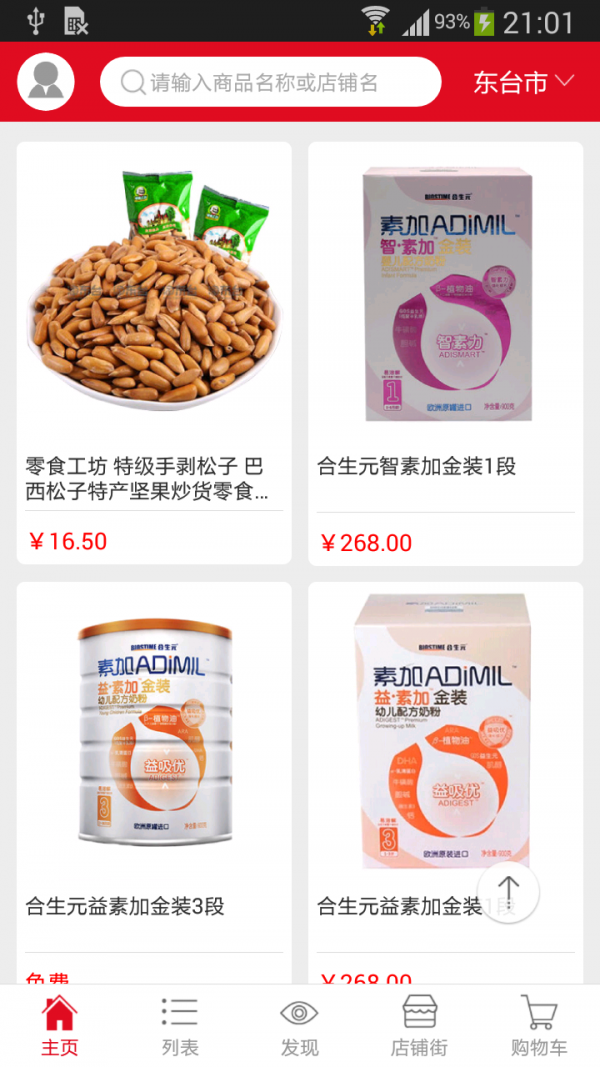Switch to the 主页 tab

coord(60,1026)
